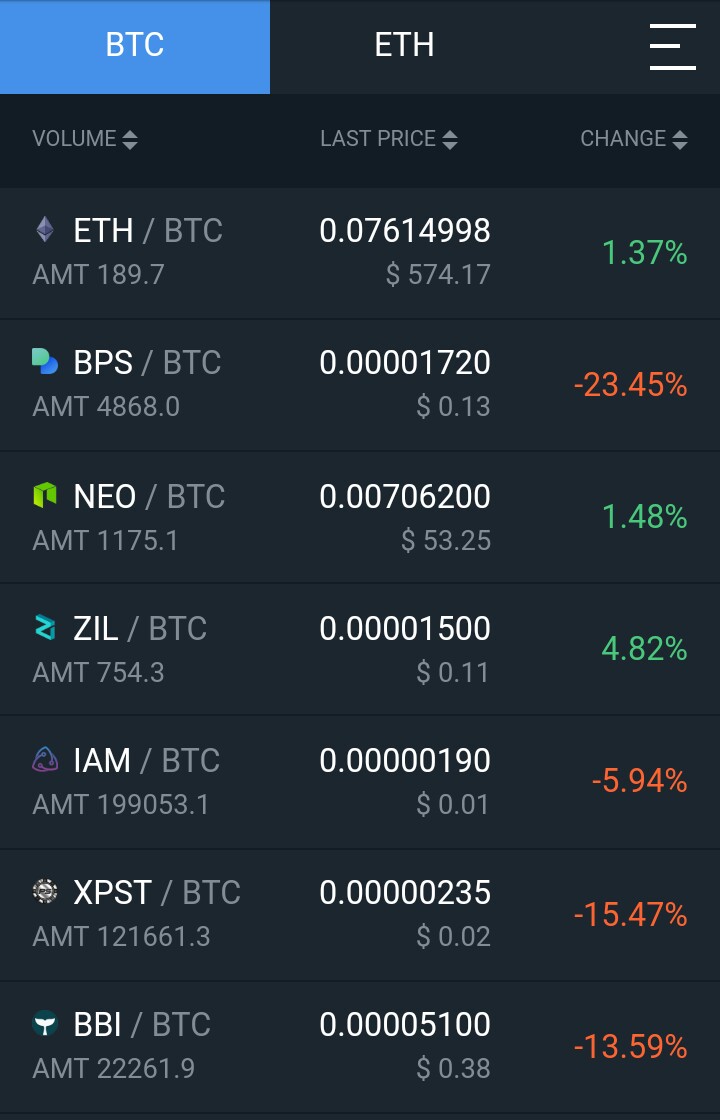Sort pairs by last price
This screenshot has height=1120, width=720.
(x=388, y=139)
